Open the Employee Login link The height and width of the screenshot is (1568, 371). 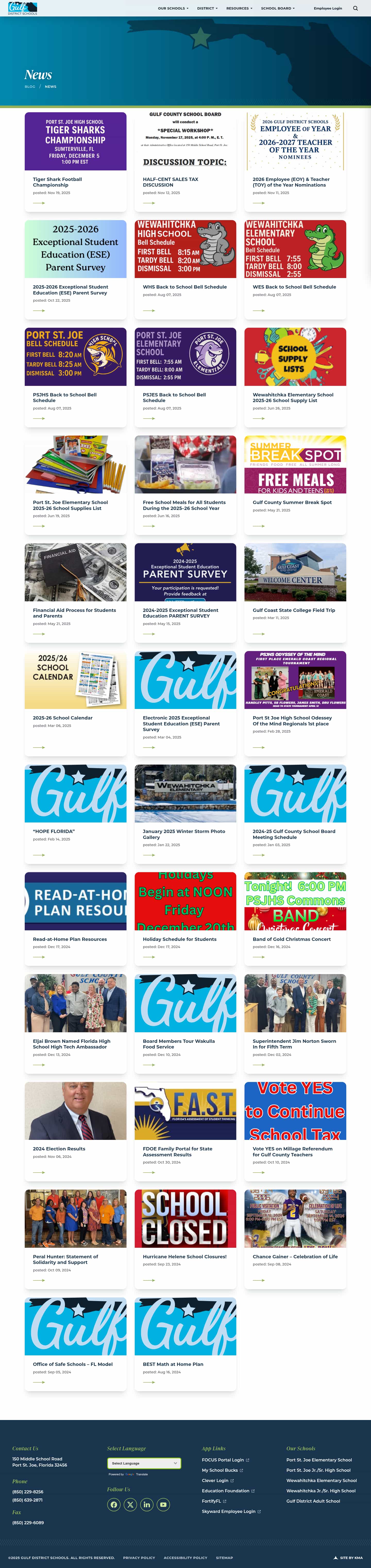pyautogui.click(x=327, y=8)
